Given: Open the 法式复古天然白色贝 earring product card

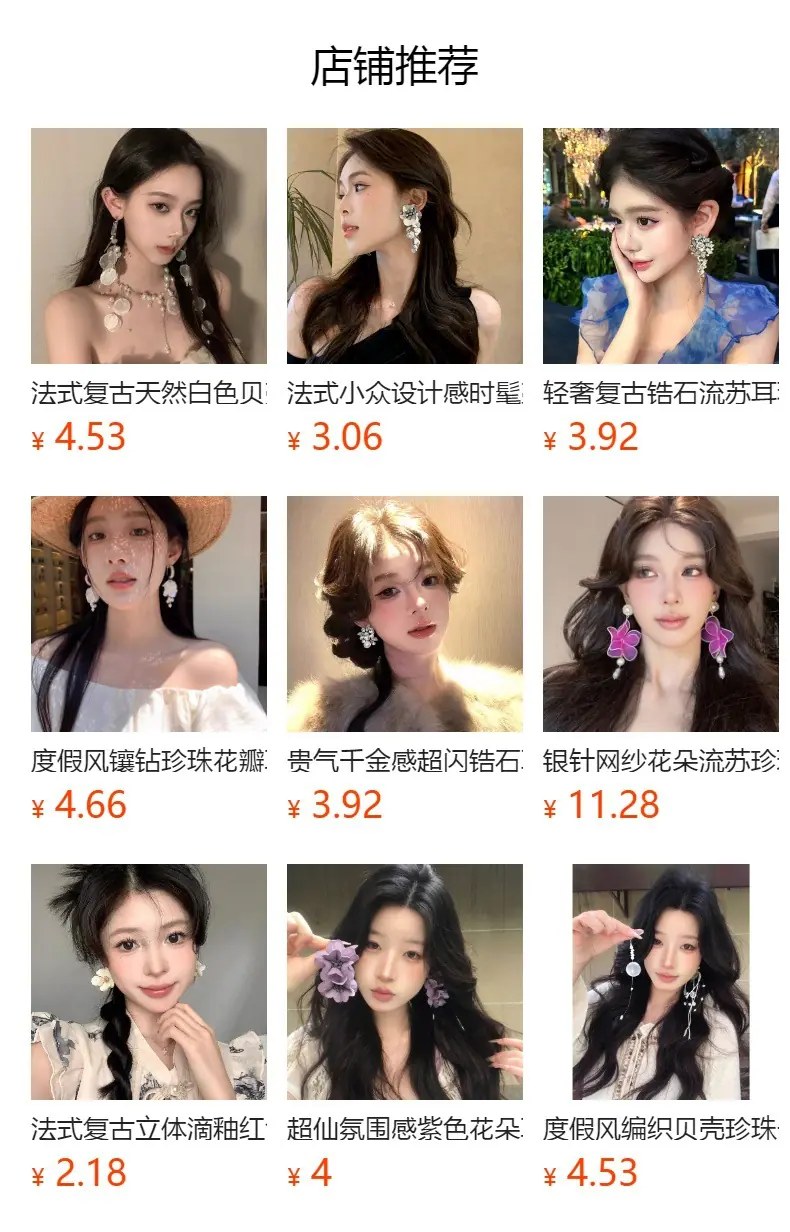Looking at the screenshot, I should click(149, 291).
